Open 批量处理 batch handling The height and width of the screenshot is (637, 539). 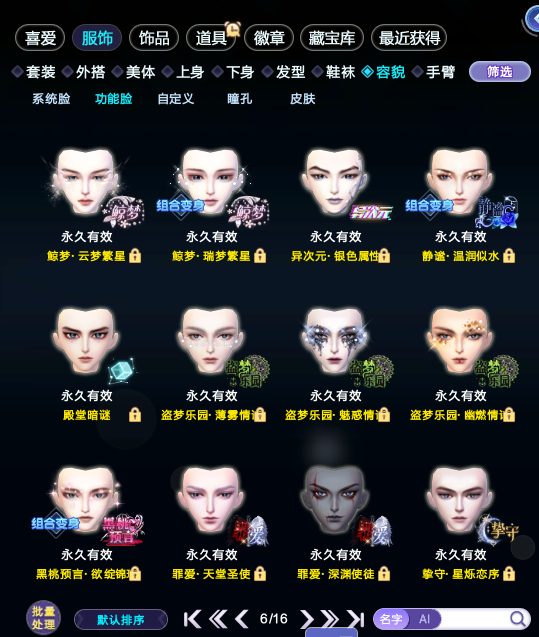pyautogui.click(x=43, y=618)
